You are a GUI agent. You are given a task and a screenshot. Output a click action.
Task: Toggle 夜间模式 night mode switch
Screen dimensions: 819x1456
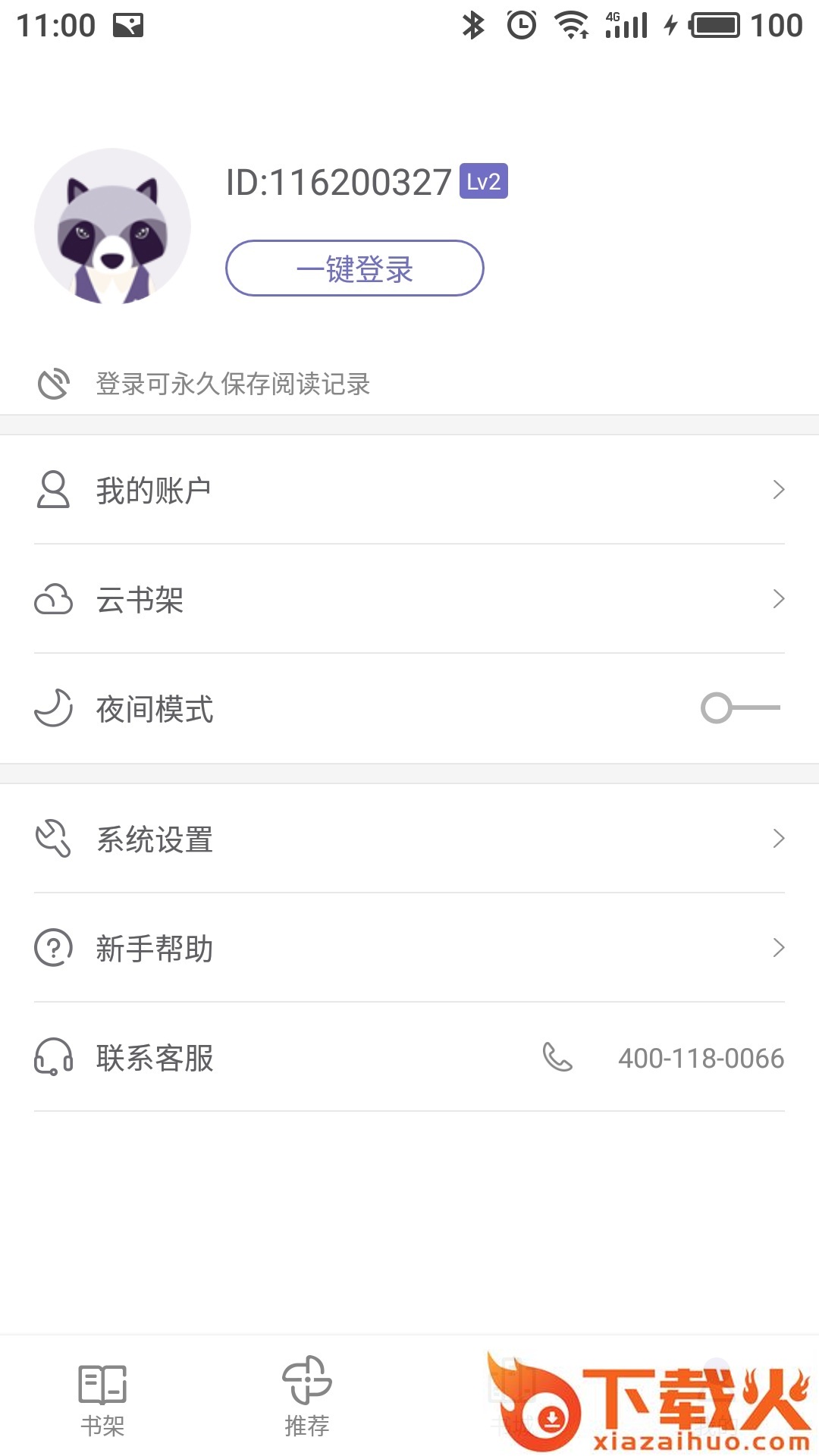click(739, 708)
